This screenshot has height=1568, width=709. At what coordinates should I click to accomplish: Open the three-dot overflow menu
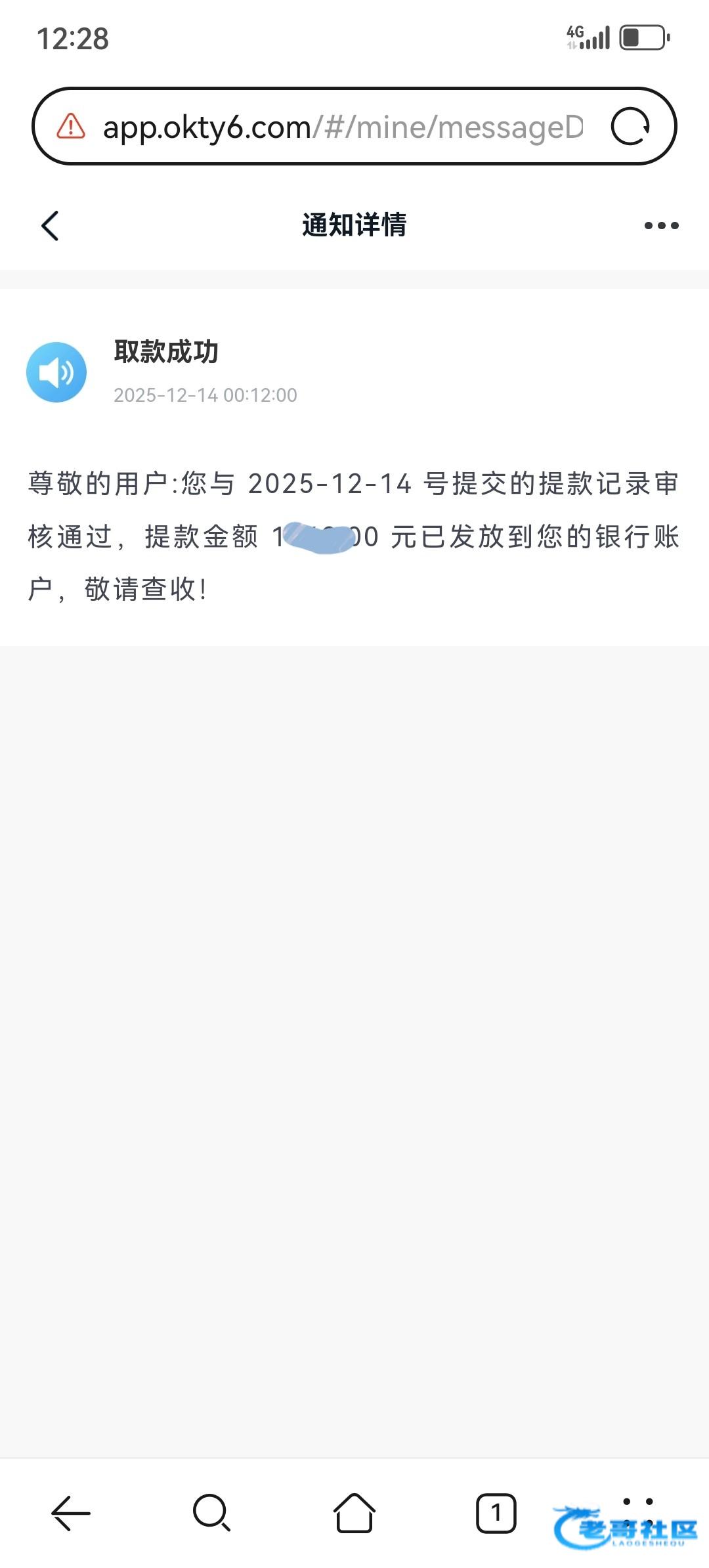click(661, 226)
